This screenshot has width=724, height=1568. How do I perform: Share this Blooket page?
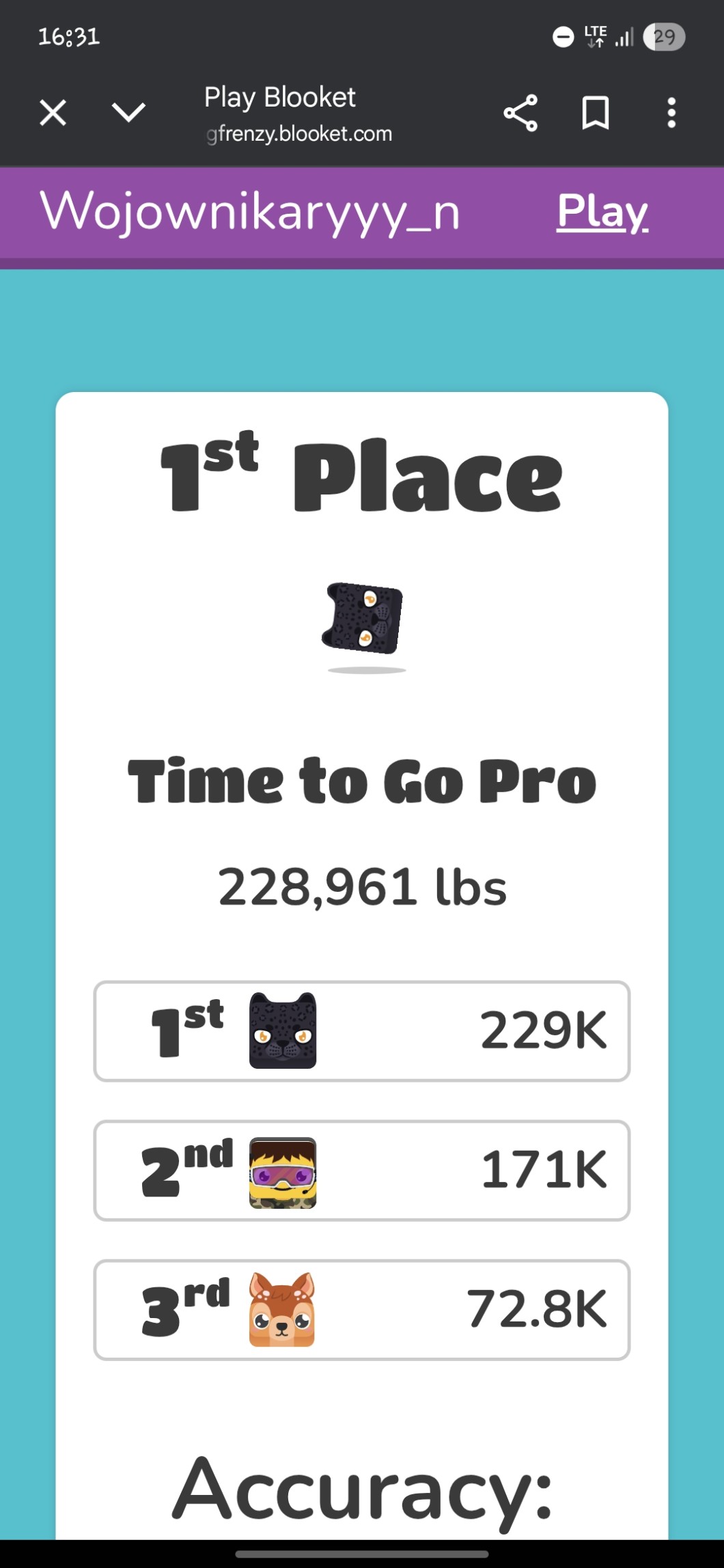click(x=520, y=113)
